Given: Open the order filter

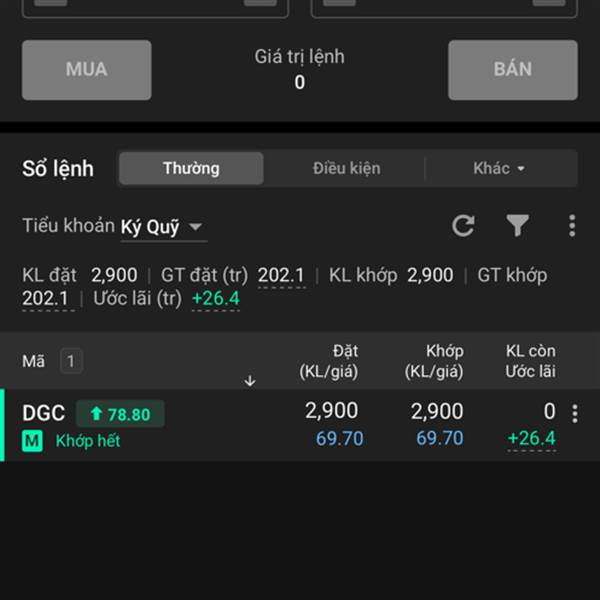Looking at the screenshot, I should (x=517, y=226).
